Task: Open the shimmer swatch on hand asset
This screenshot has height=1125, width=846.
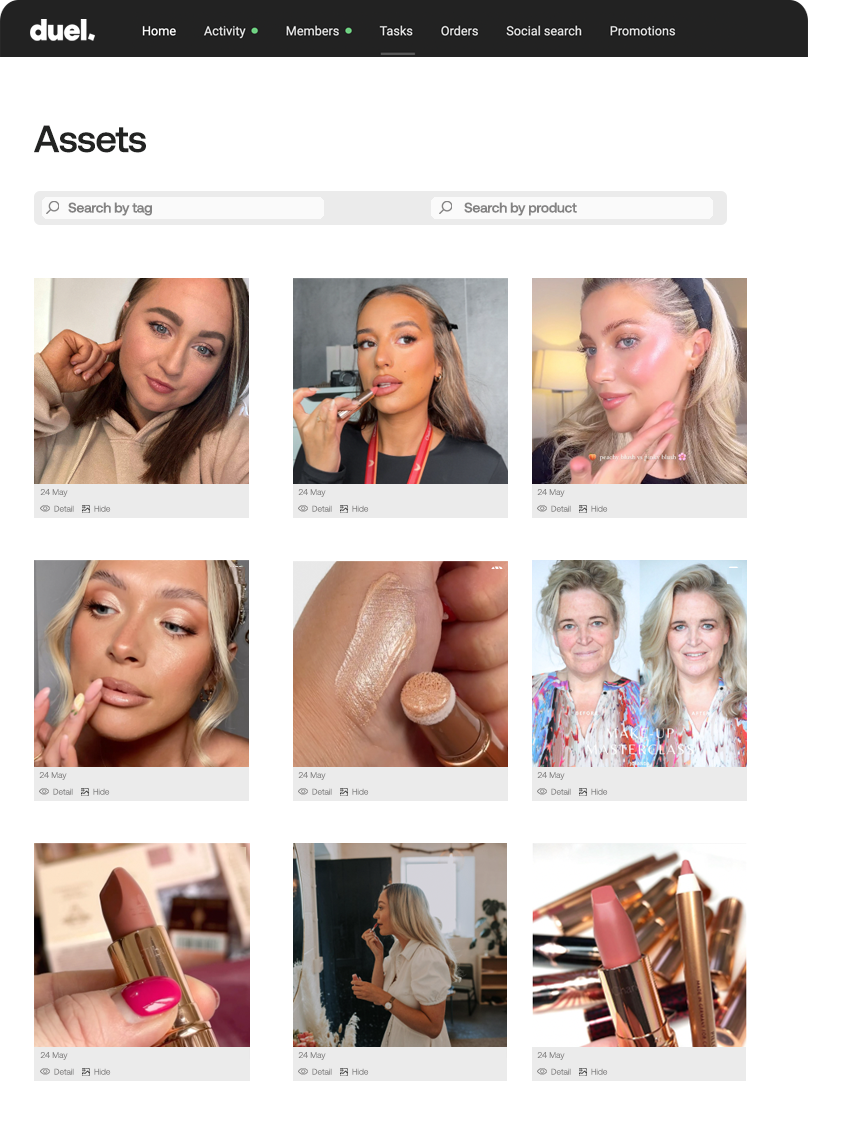Action: [400, 664]
